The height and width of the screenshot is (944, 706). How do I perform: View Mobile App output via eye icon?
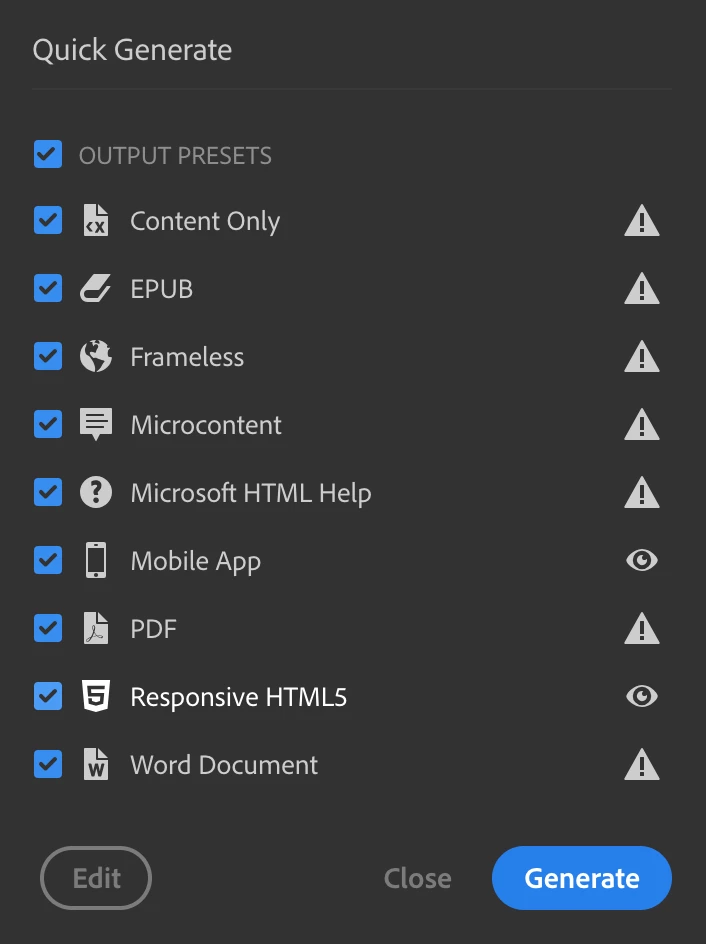(641, 560)
